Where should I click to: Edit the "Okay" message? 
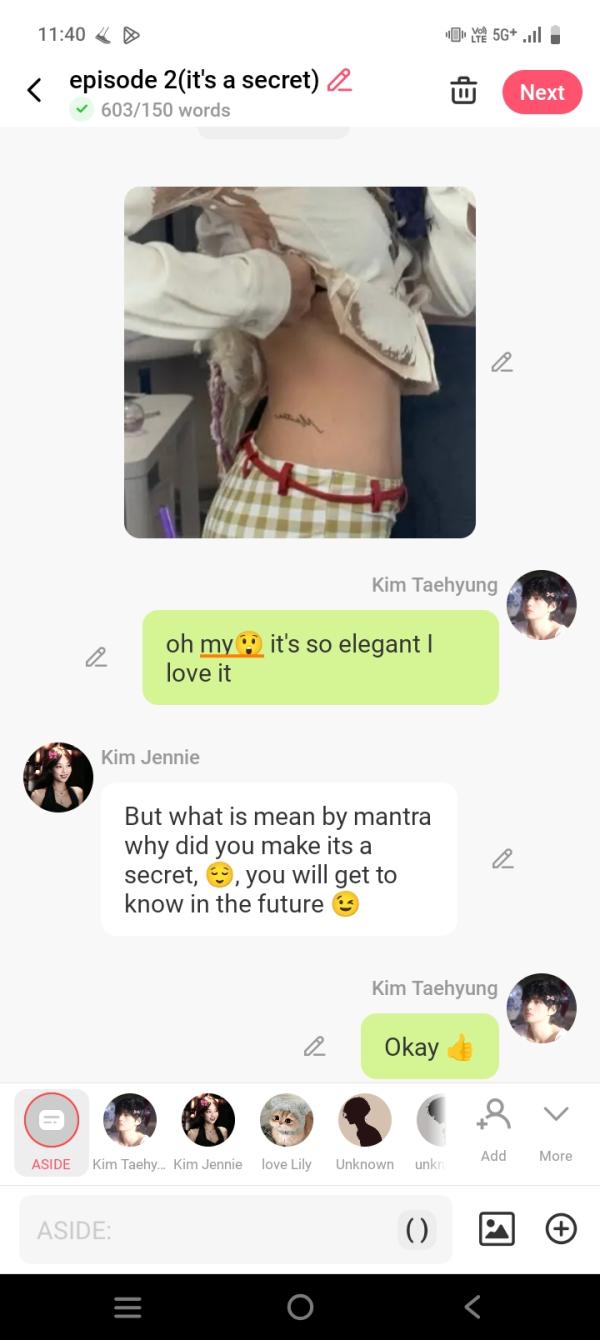click(x=315, y=1046)
